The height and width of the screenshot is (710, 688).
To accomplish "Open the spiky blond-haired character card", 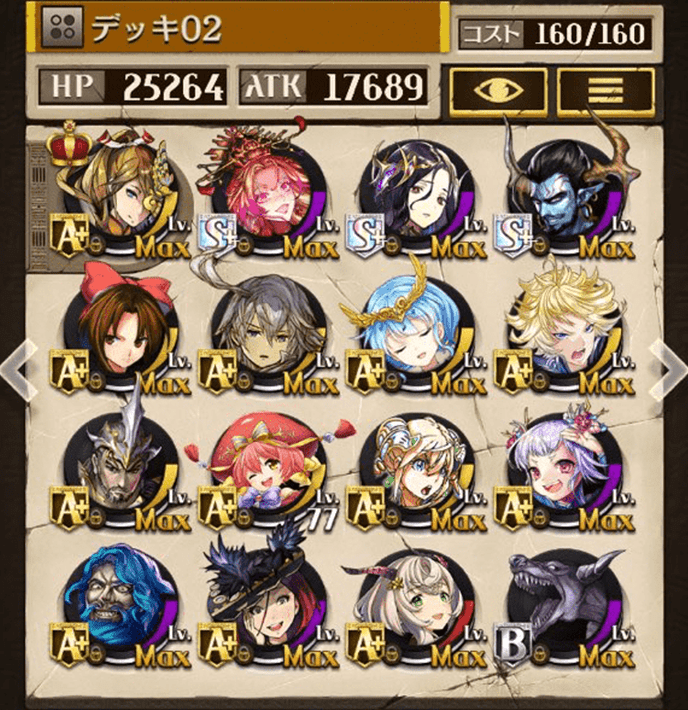I will click(x=562, y=337).
